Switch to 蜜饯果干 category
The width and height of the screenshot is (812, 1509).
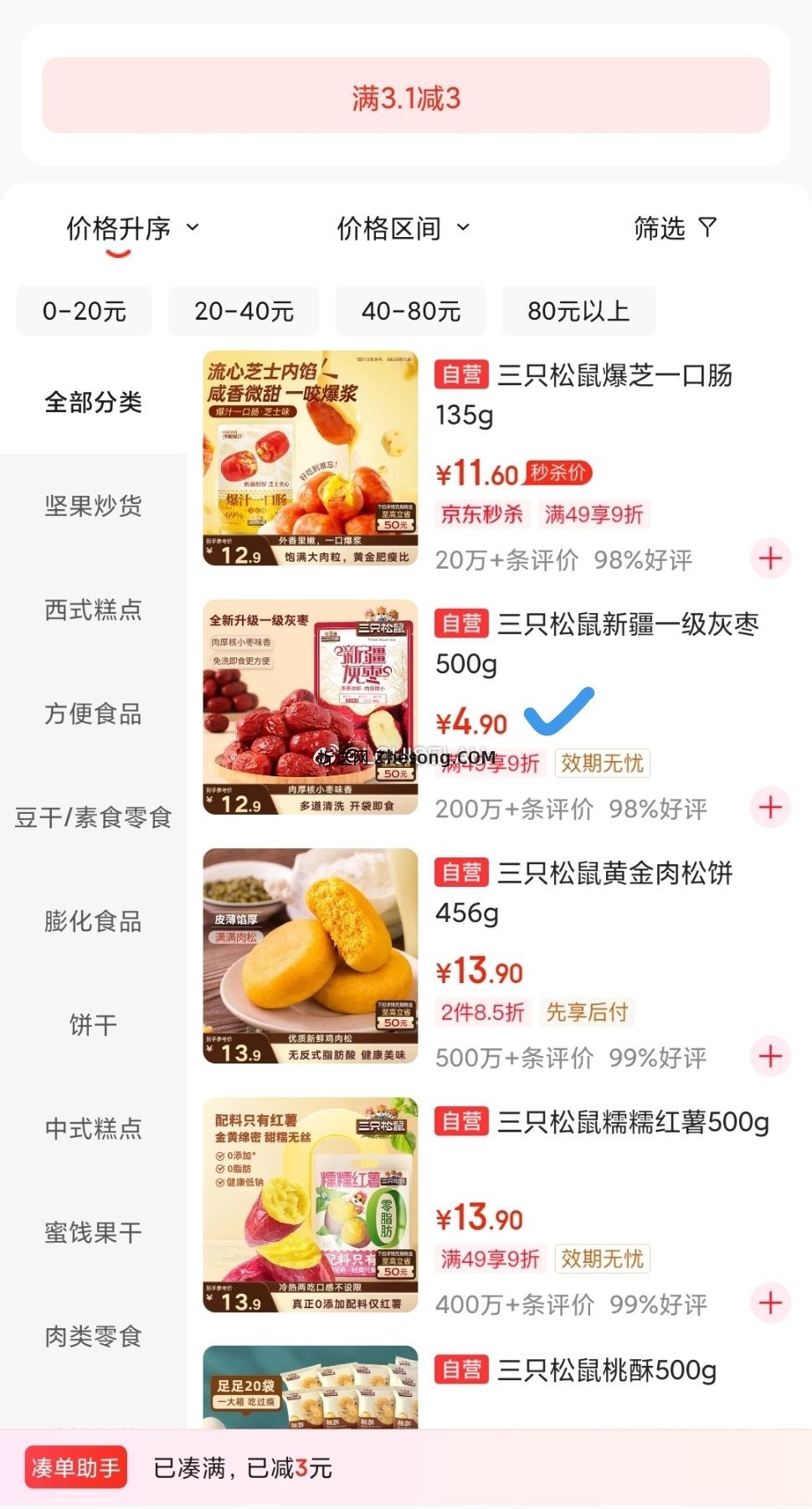92,1233
